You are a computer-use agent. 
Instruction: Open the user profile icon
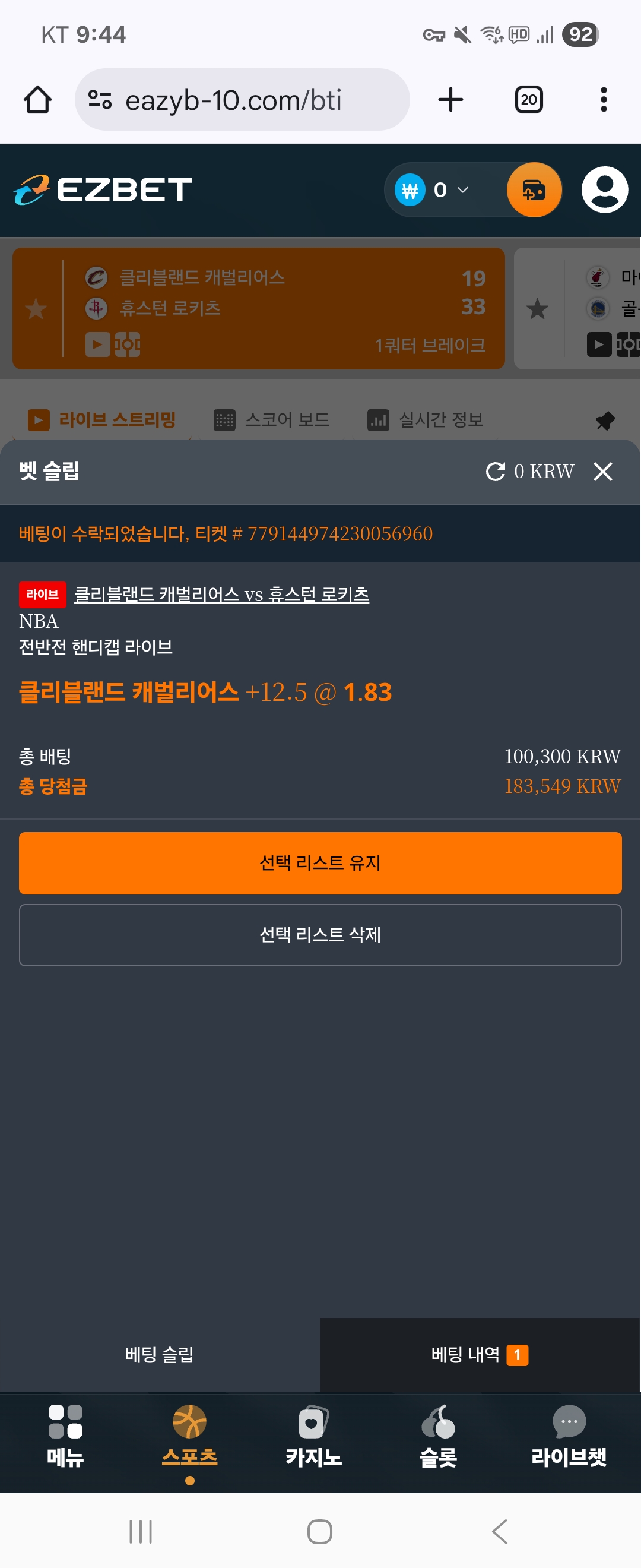click(x=605, y=190)
